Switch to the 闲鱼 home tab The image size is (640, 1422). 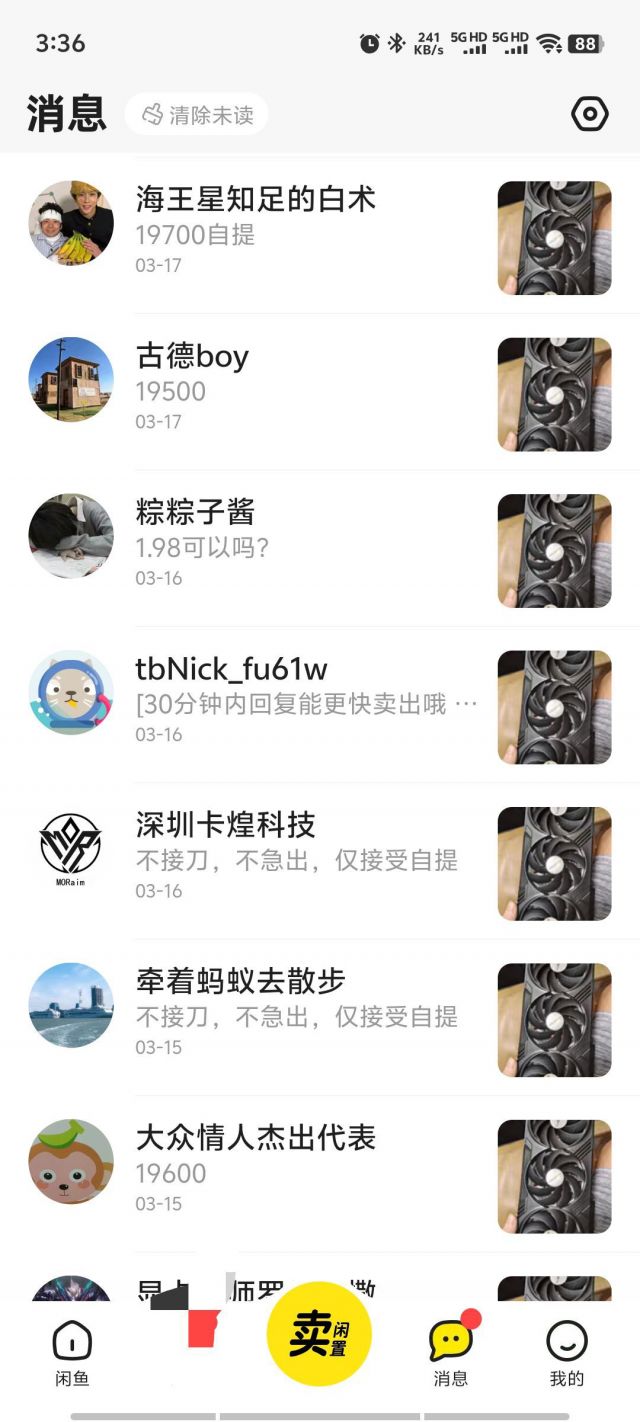click(x=72, y=1353)
